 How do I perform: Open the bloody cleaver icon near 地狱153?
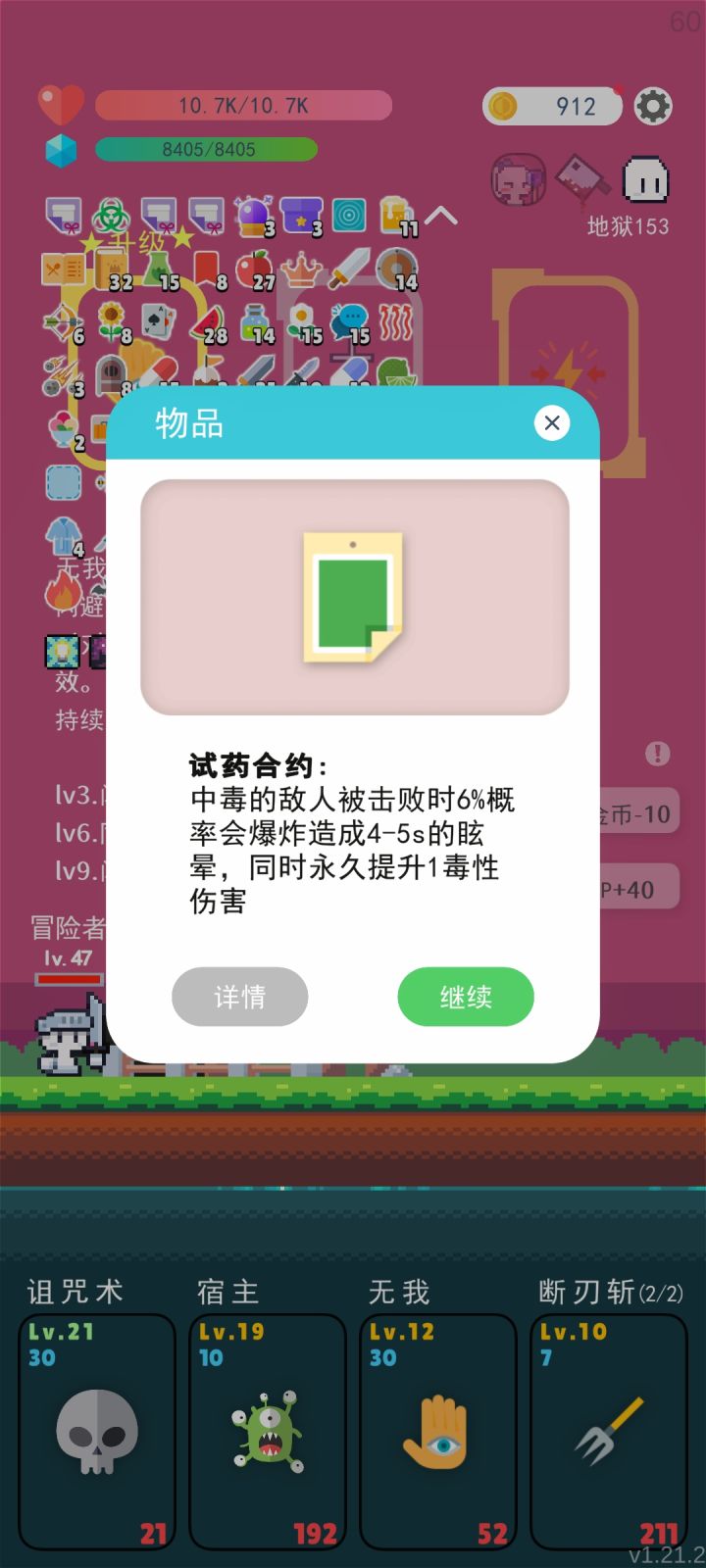581,181
